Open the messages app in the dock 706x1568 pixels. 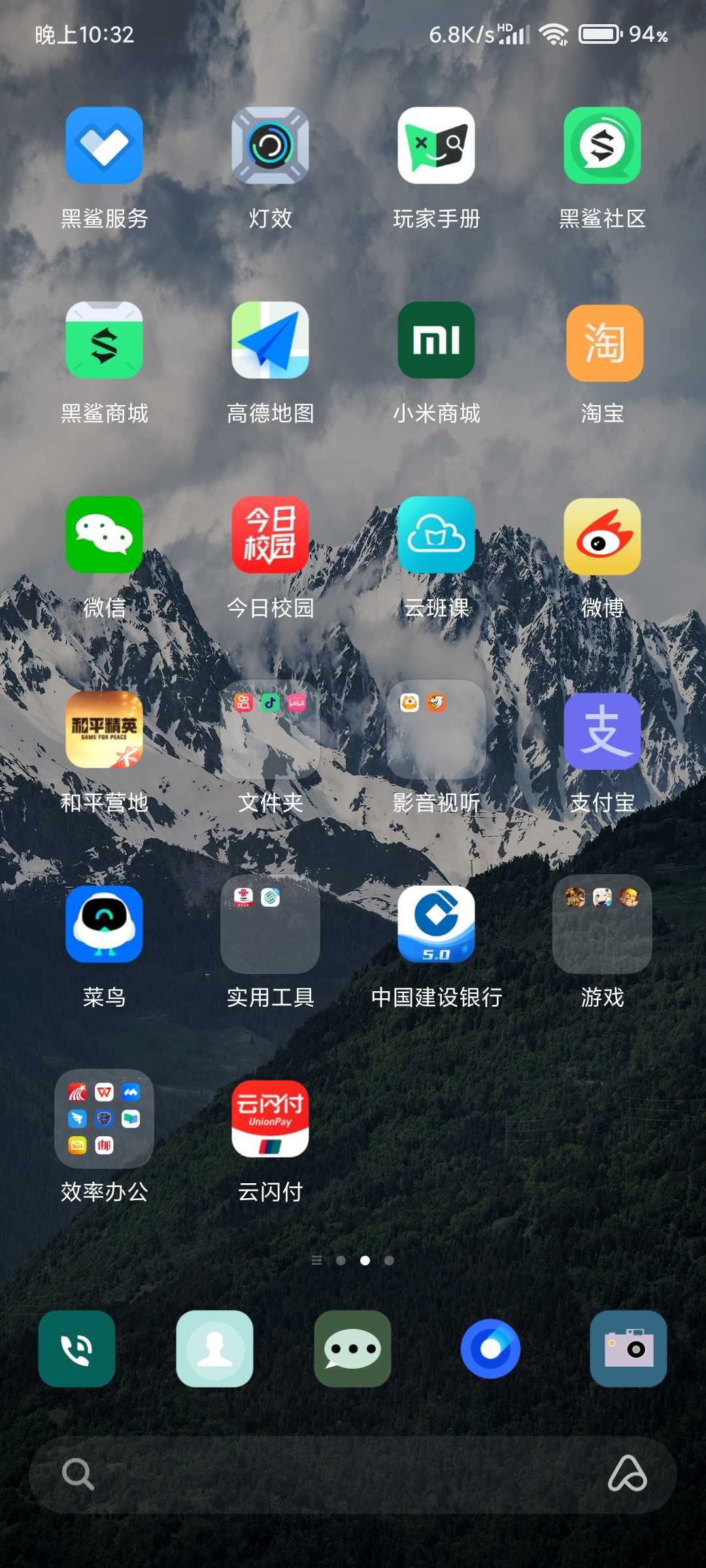352,1348
